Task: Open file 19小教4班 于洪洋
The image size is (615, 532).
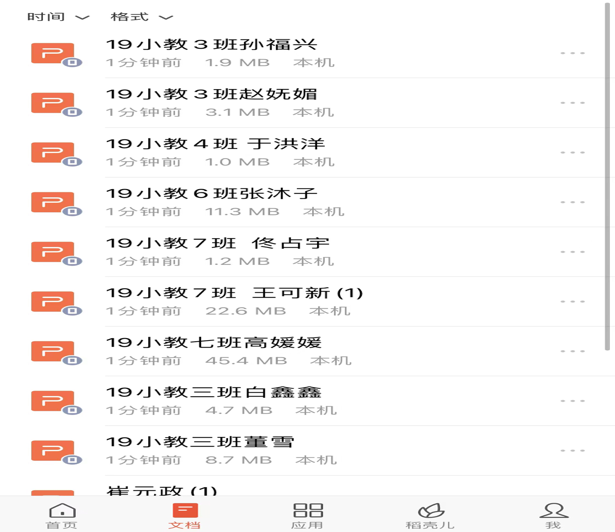Action: [215, 144]
